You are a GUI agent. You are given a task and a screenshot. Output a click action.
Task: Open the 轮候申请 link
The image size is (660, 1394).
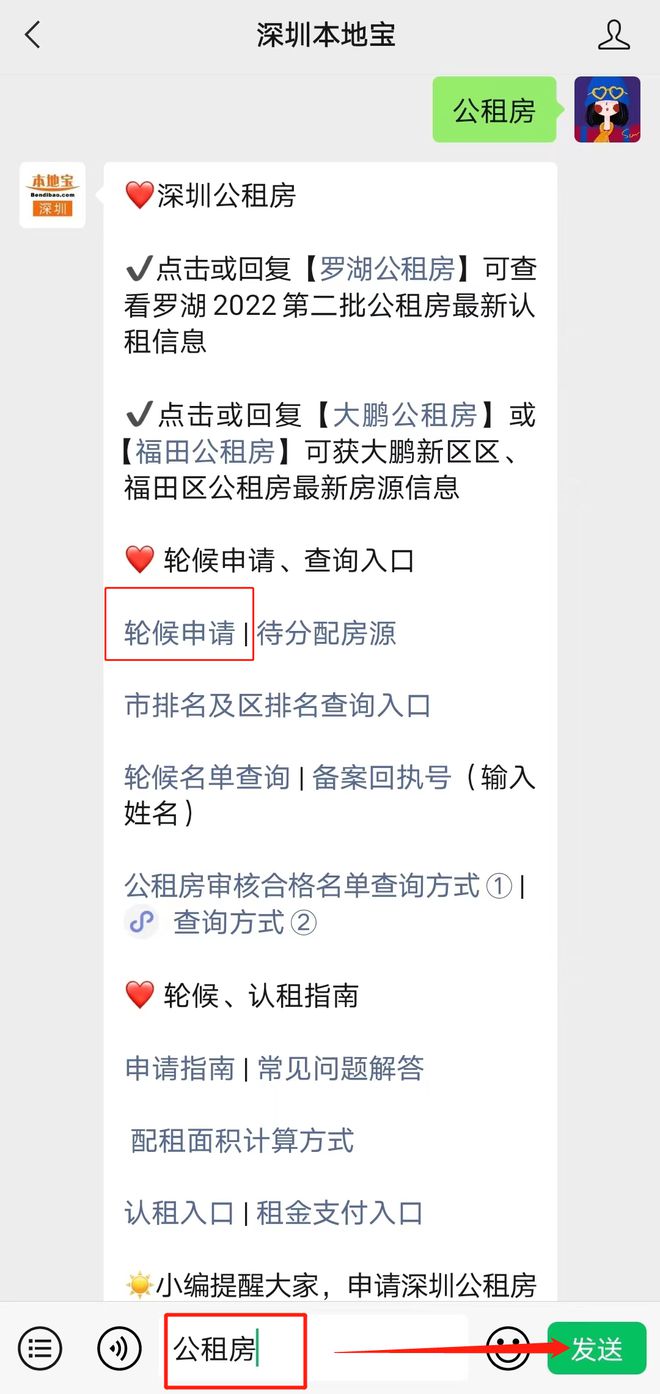[179, 633]
